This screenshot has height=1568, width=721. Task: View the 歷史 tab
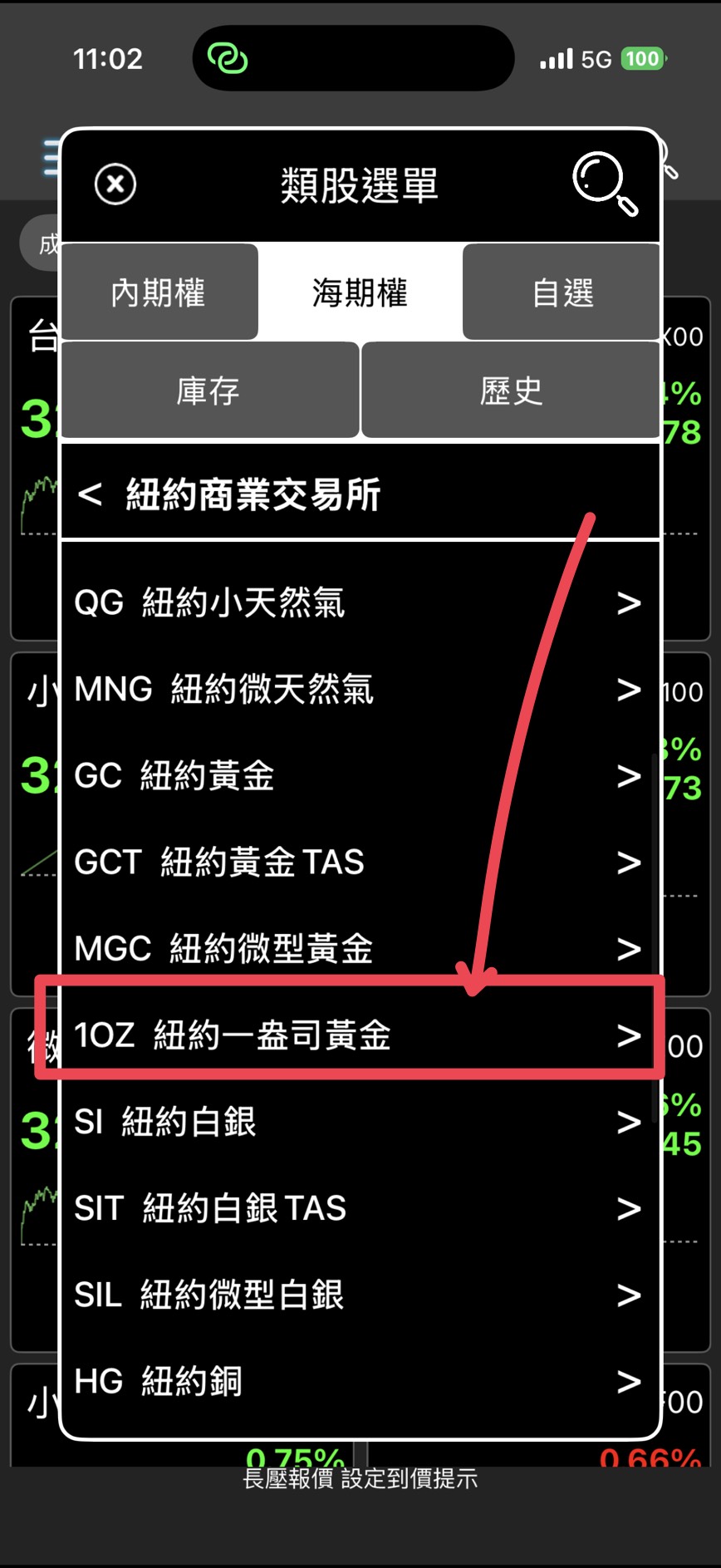pos(511,391)
